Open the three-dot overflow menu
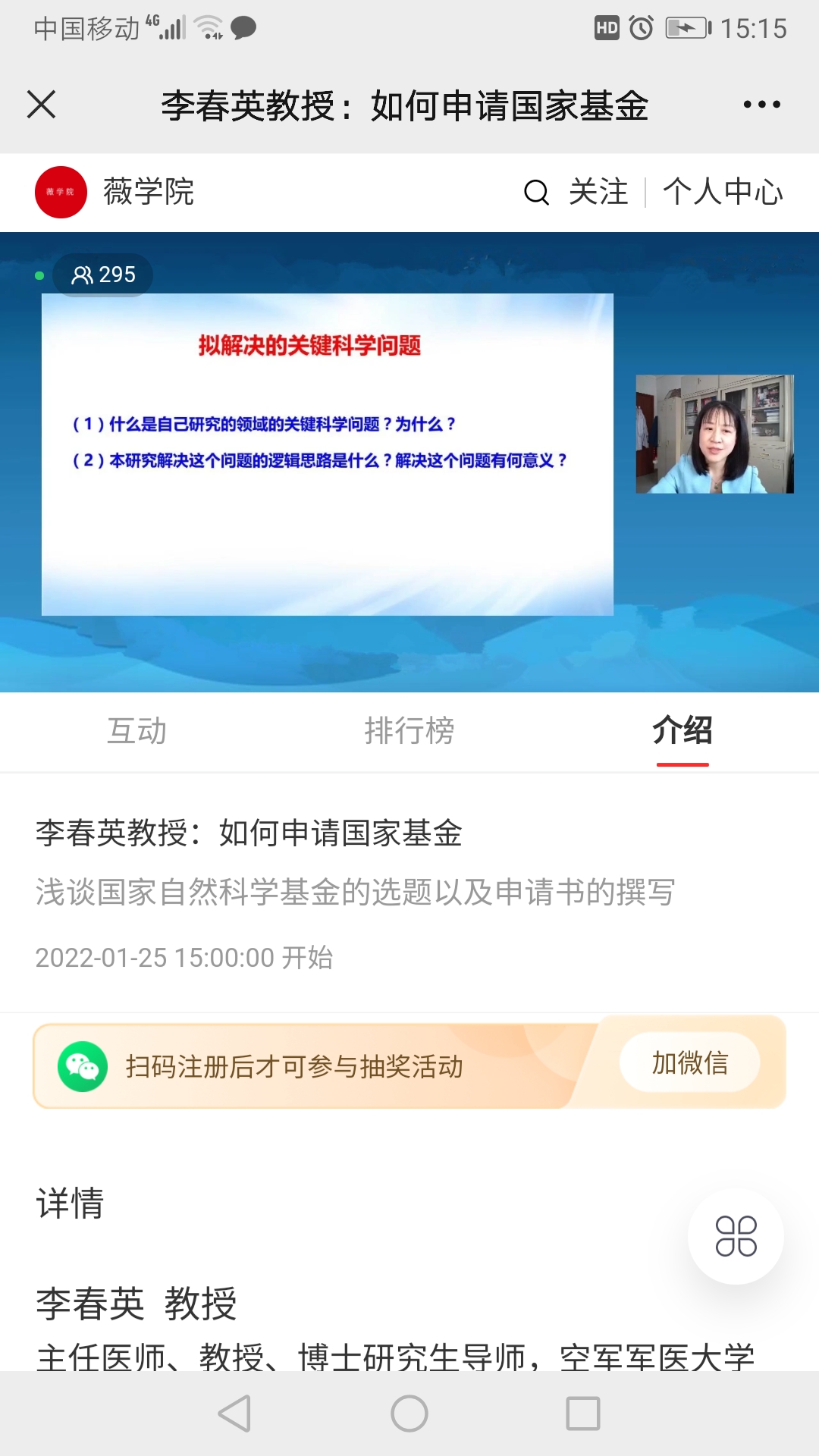This screenshot has width=819, height=1456. click(761, 105)
